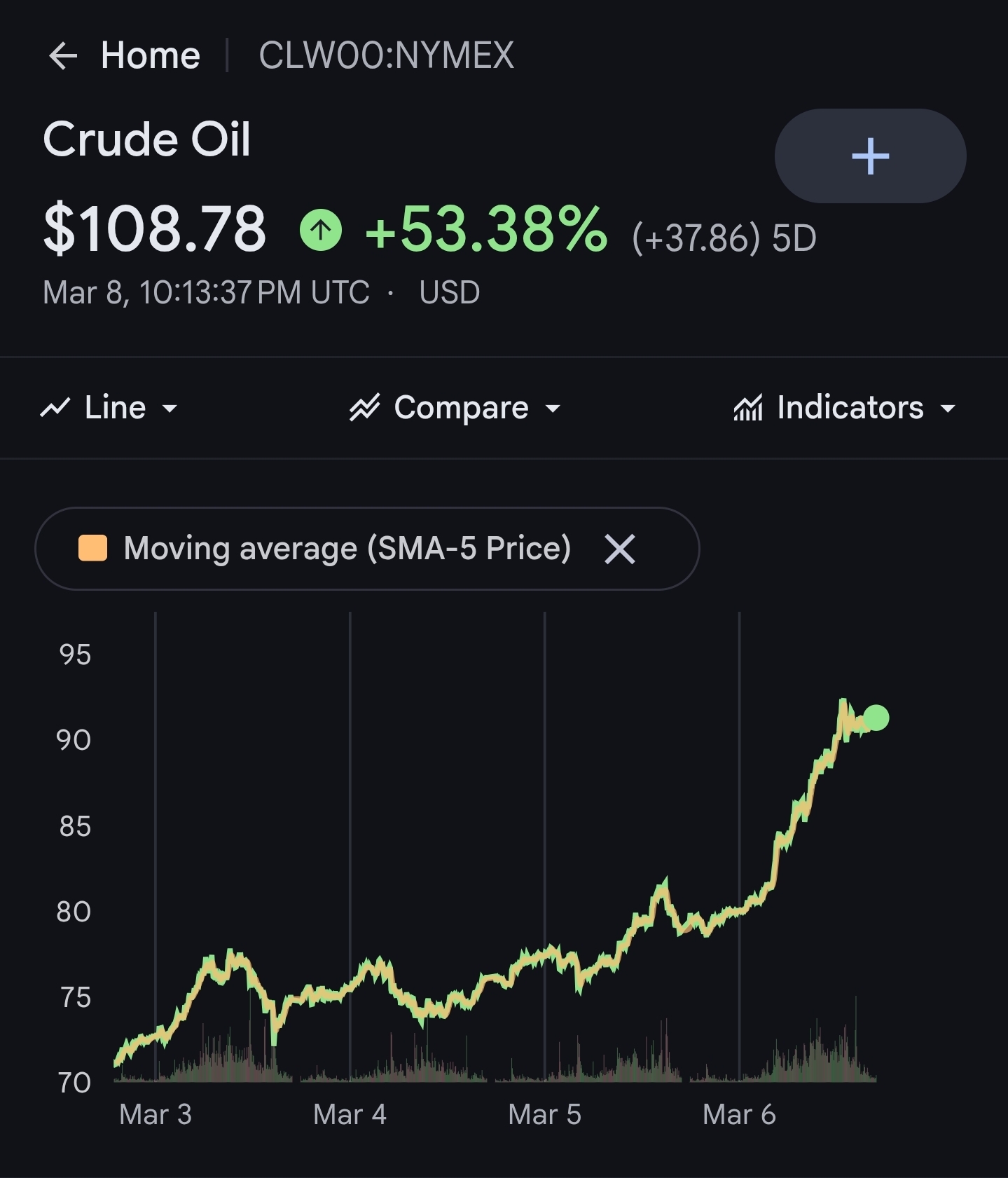This screenshot has width=1008, height=1178.
Task: Add Crude Oil with the plus button
Action: (x=869, y=156)
